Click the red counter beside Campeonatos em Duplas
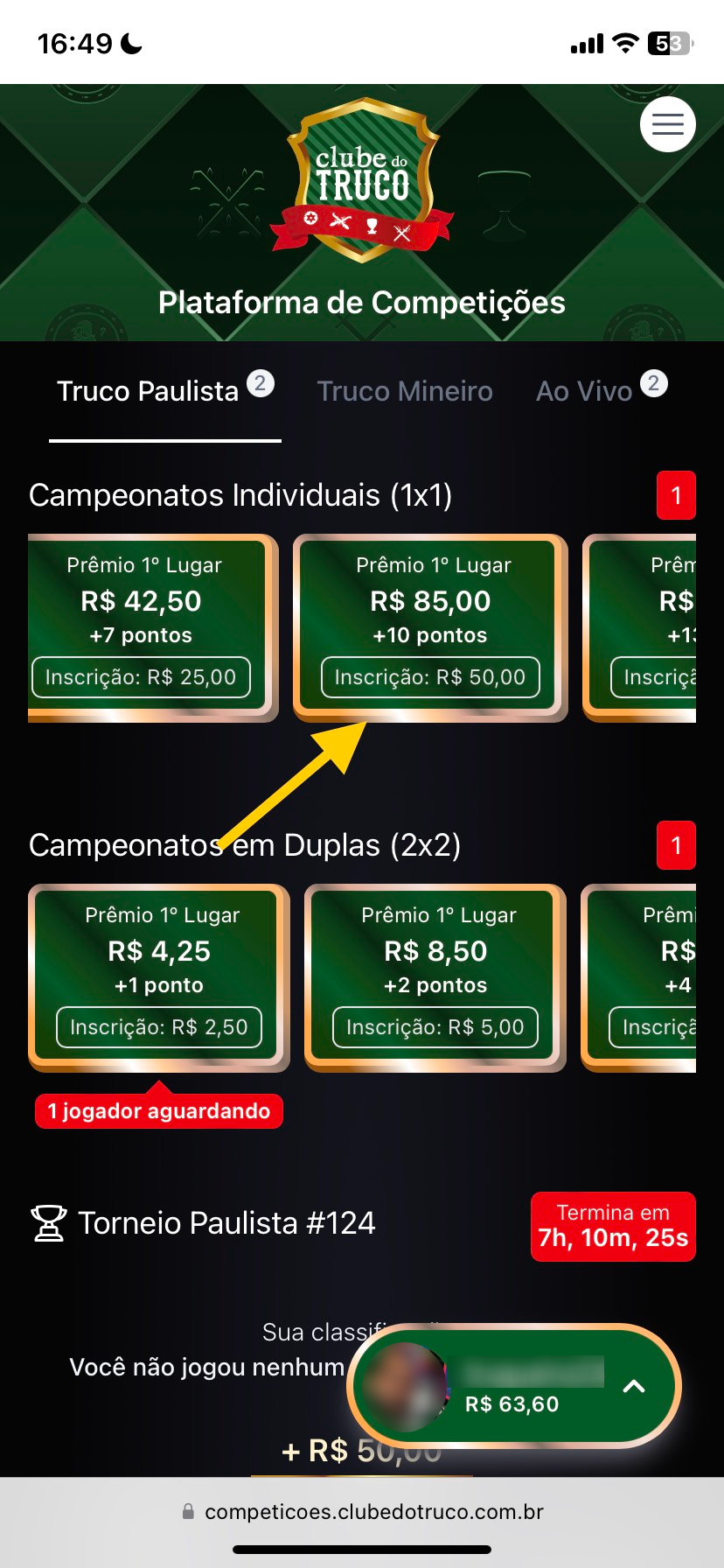This screenshot has height=1568, width=724. tap(676, 845)
